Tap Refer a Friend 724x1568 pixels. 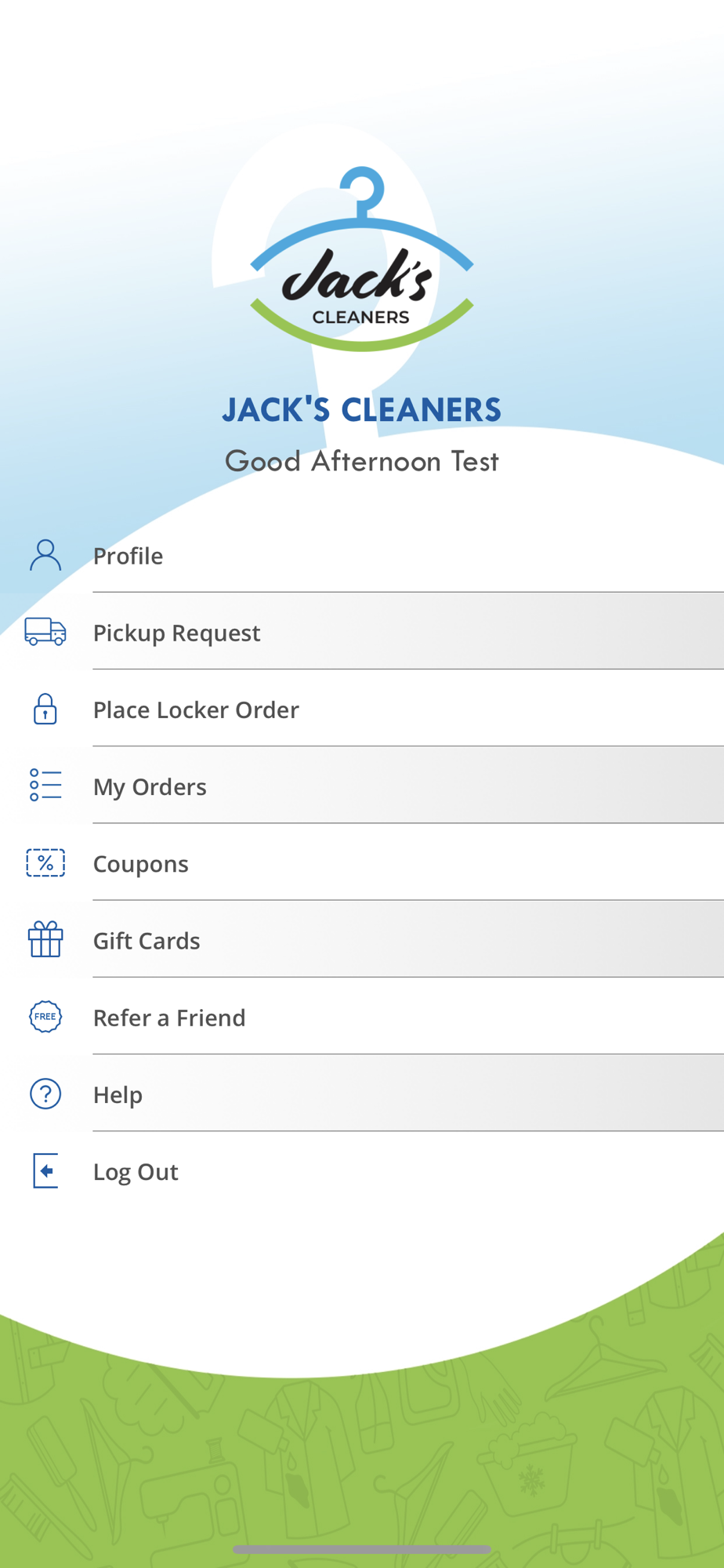(x=169, y=1018)
